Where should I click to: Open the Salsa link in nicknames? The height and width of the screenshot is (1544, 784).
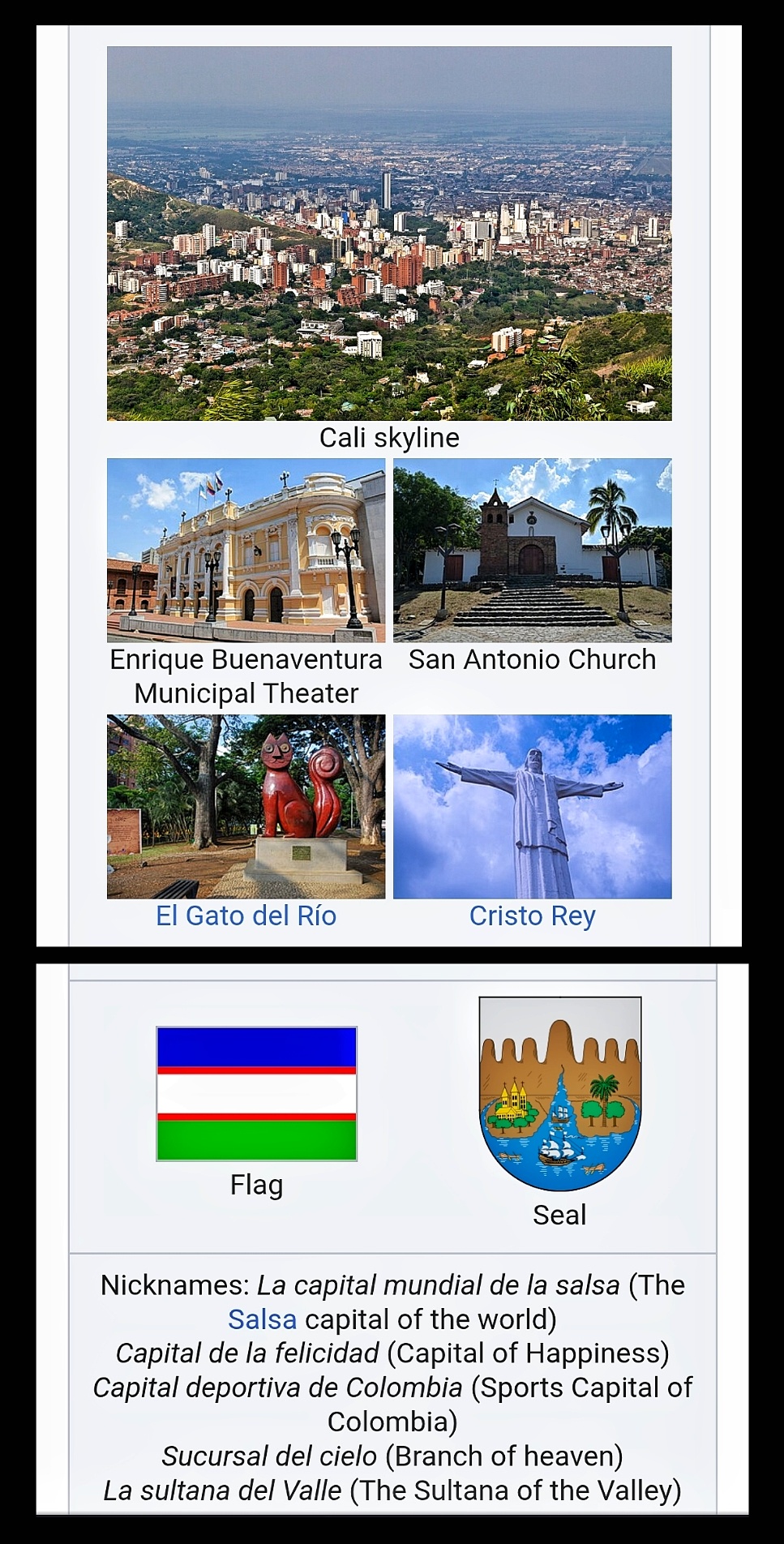[262, 1319]
